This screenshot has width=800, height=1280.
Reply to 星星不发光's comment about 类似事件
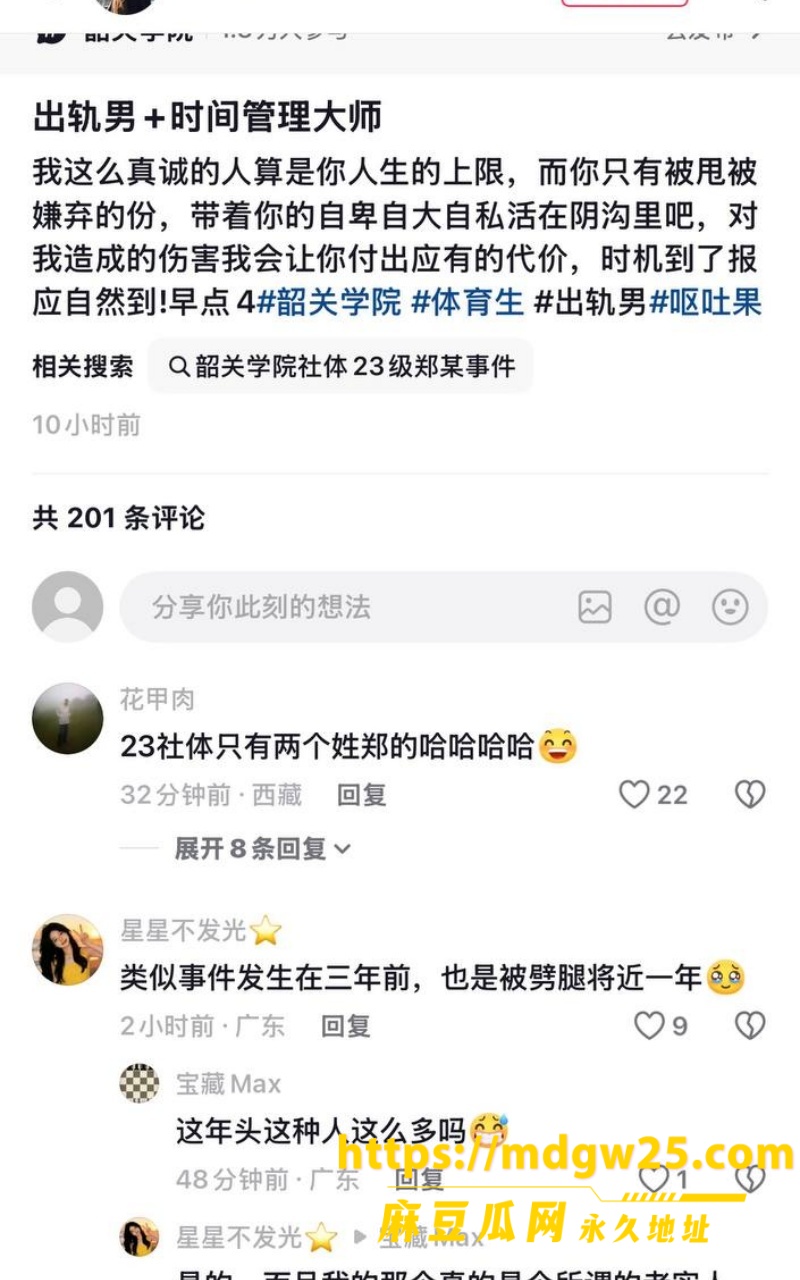346,1026
